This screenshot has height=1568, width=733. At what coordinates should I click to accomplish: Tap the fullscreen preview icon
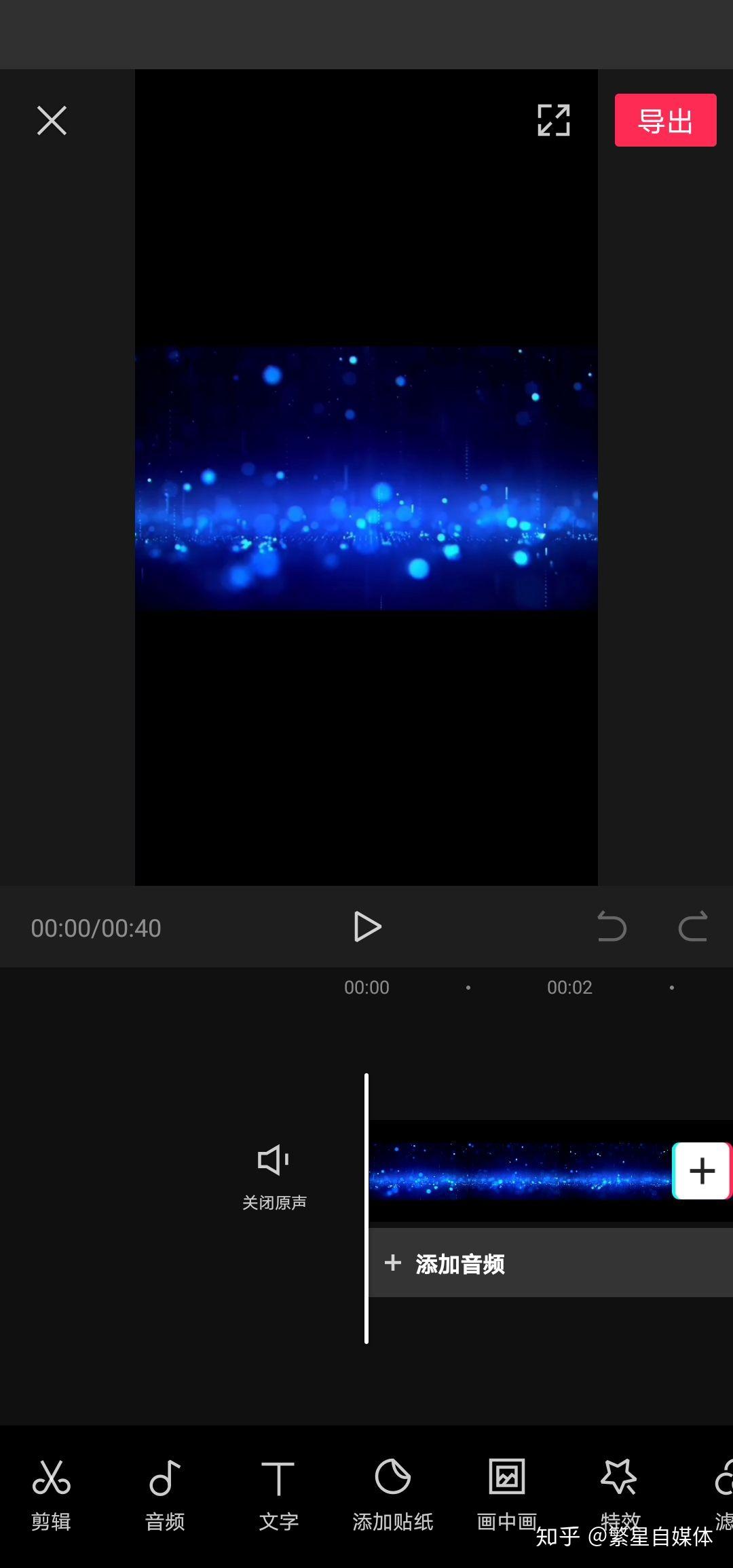pyautogui.click(x=552, y=120)
